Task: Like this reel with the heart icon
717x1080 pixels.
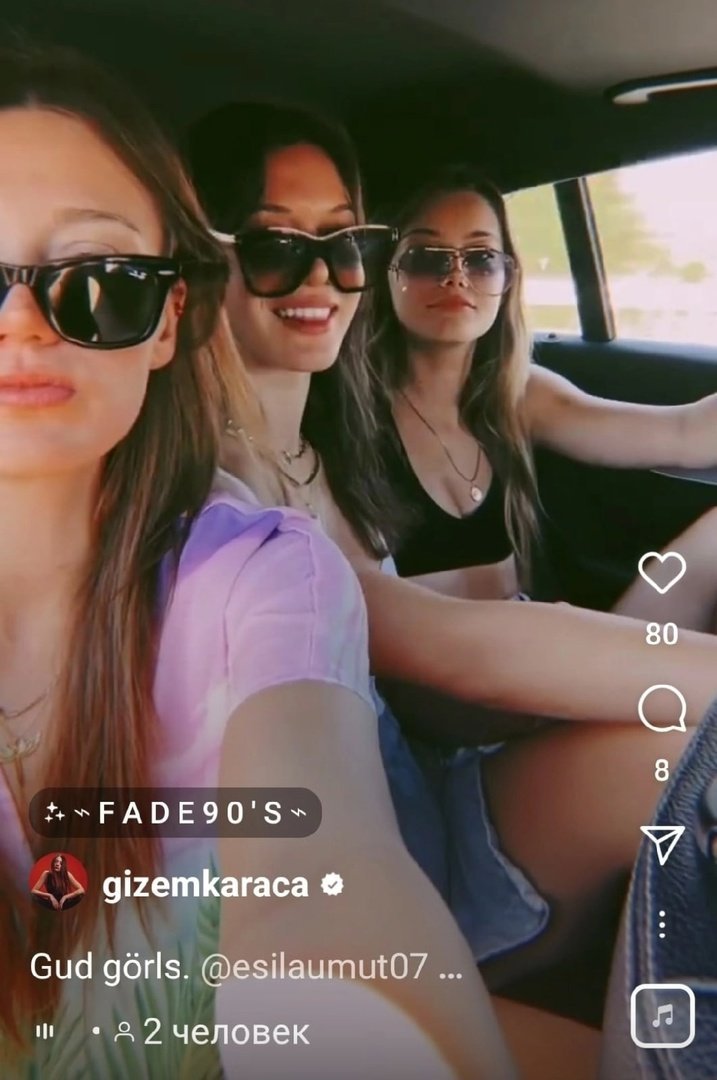Action: click(x=661, y=574)
